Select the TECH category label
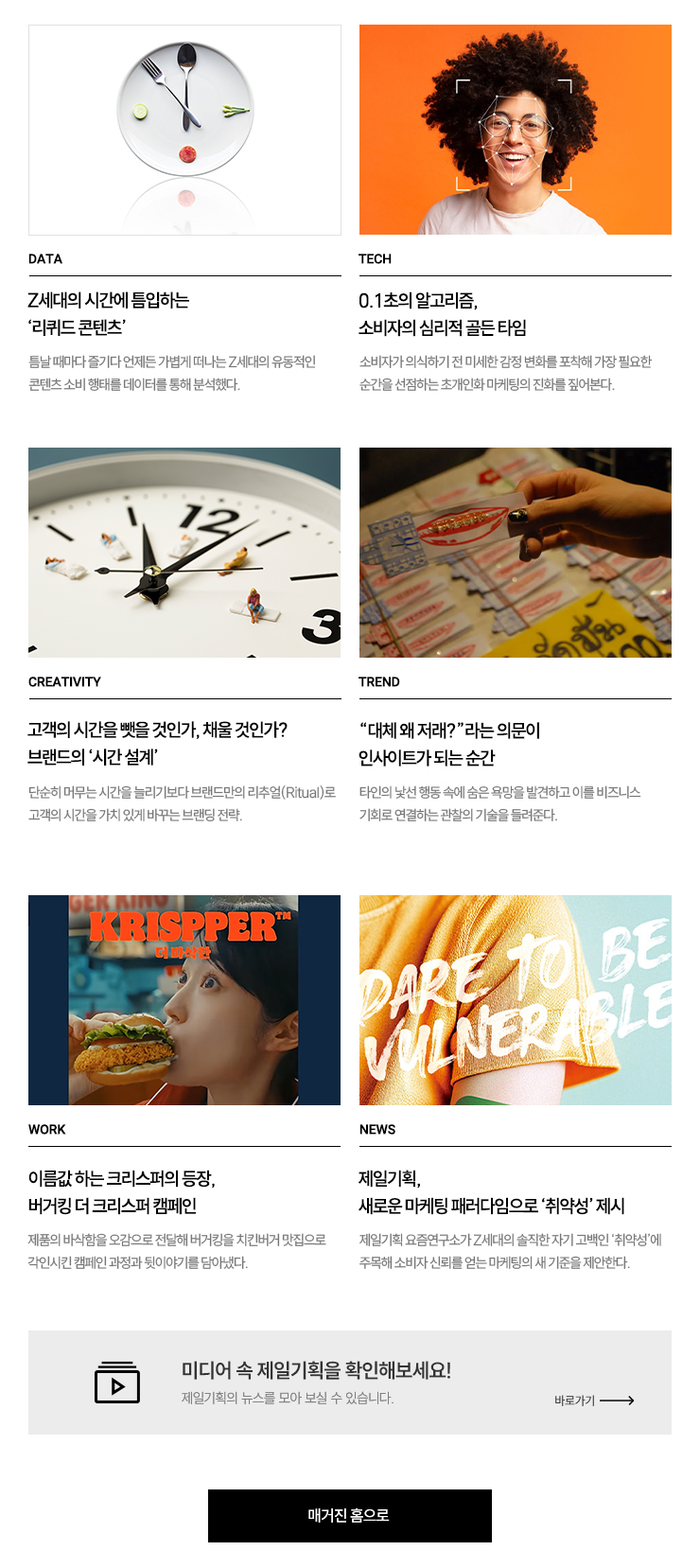The image size is (700, 1568). click(374, 258)
